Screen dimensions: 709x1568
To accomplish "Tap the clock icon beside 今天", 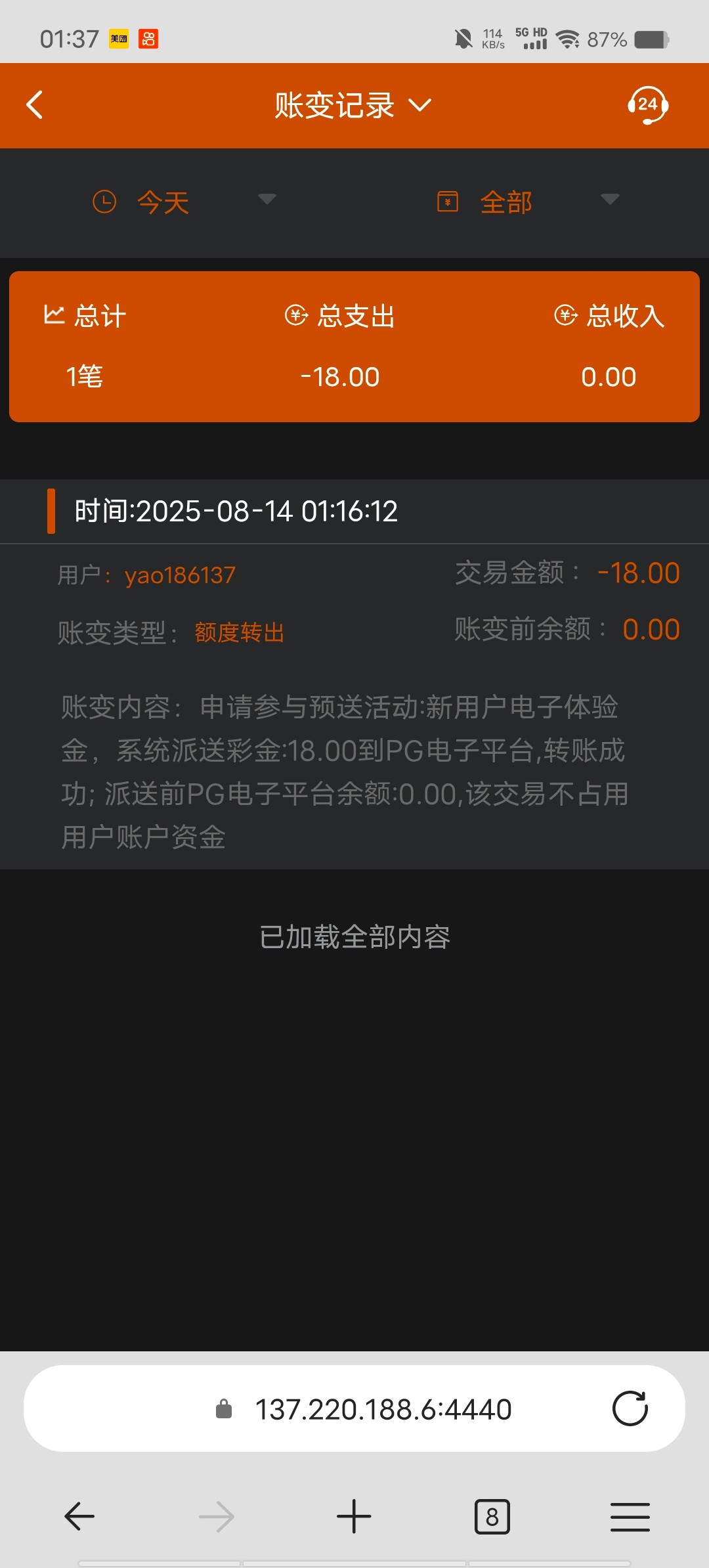I will pos(105,202).
